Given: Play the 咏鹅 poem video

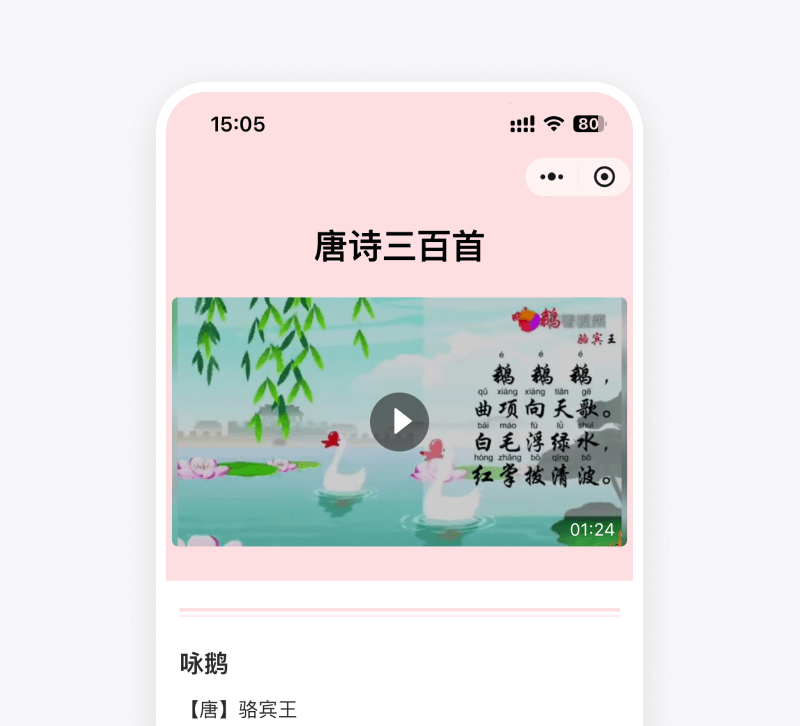Looking at the screenshot, I should point(399,421).
